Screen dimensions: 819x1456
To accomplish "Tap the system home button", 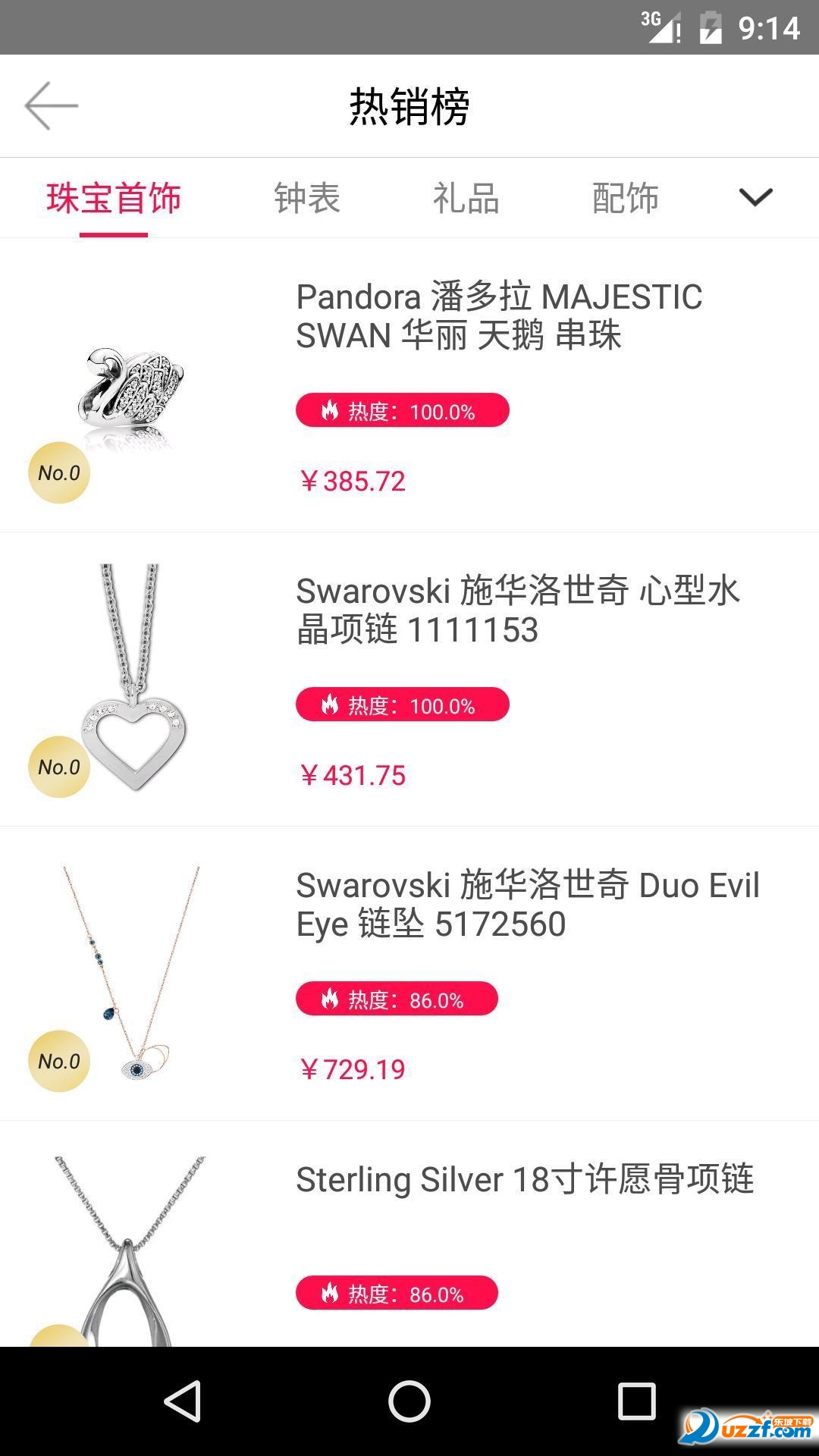I will (x=409, y=1401).
